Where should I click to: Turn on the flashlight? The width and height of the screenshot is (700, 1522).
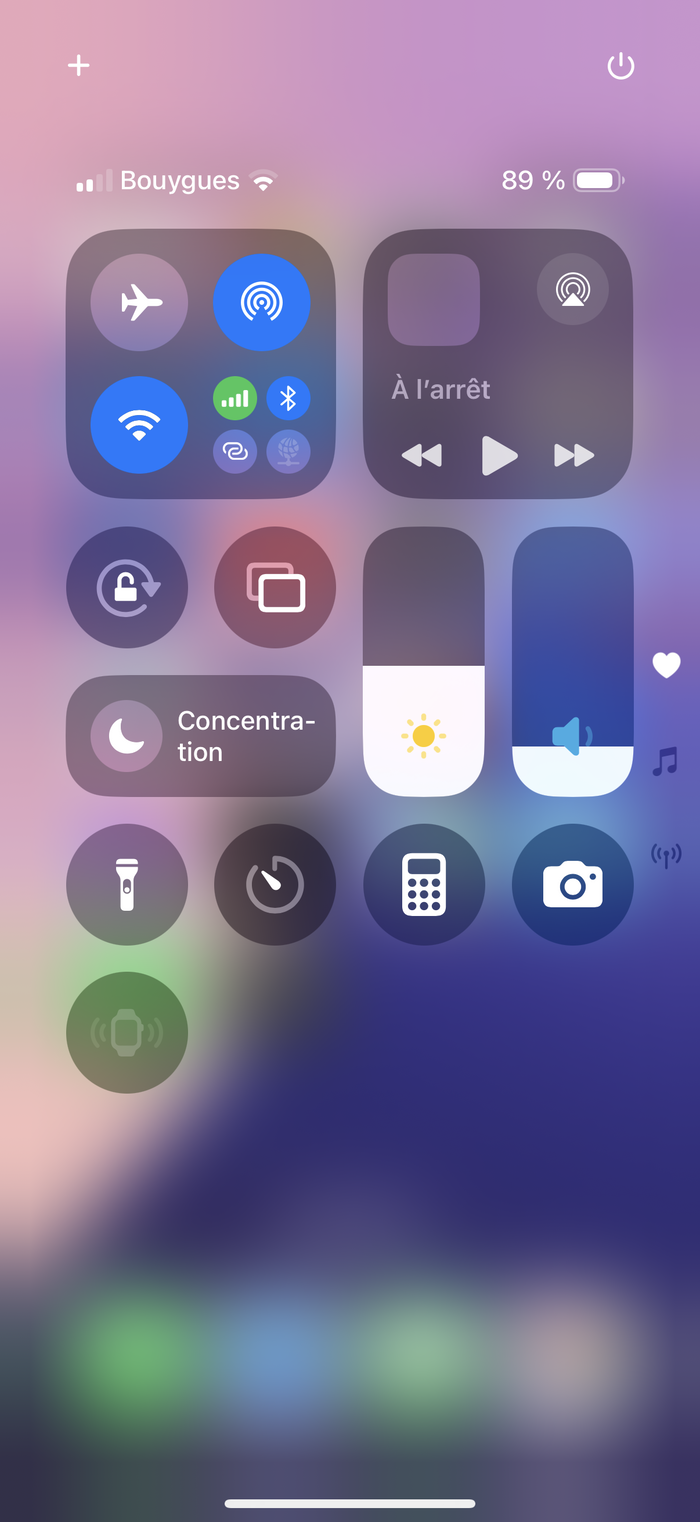127,884
